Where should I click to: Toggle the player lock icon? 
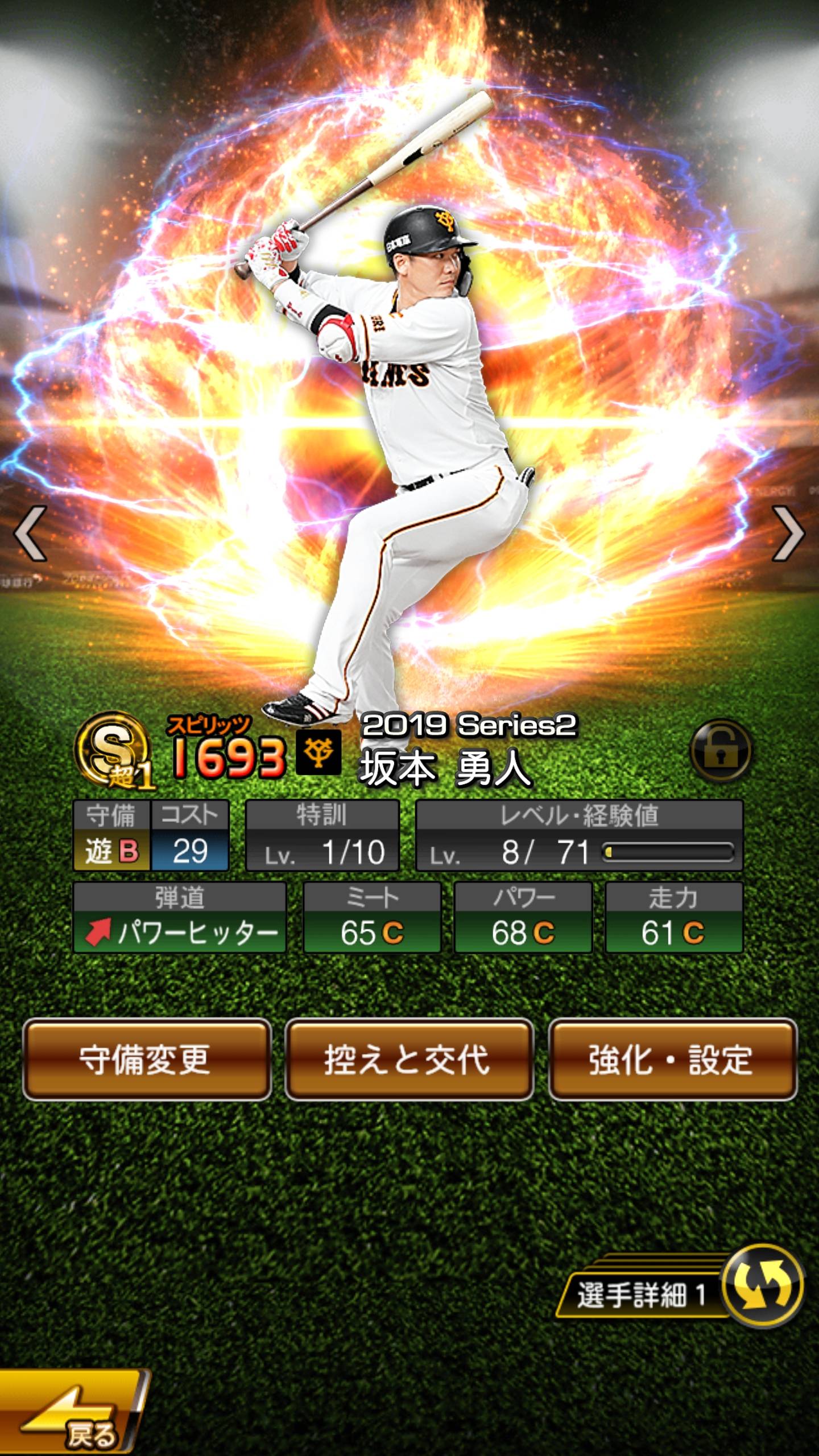[721, 751]
